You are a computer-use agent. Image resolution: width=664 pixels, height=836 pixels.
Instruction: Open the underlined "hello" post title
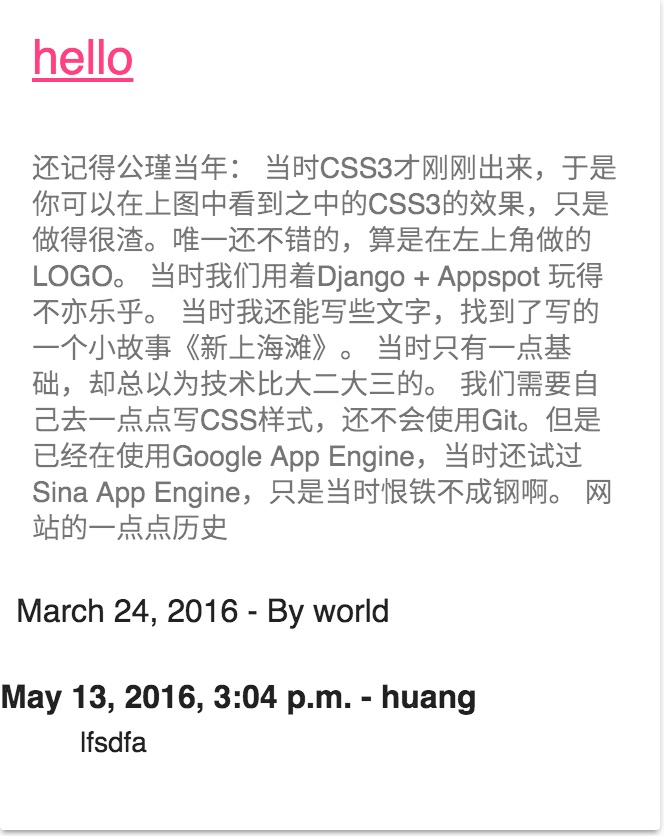tap(82, 58)
